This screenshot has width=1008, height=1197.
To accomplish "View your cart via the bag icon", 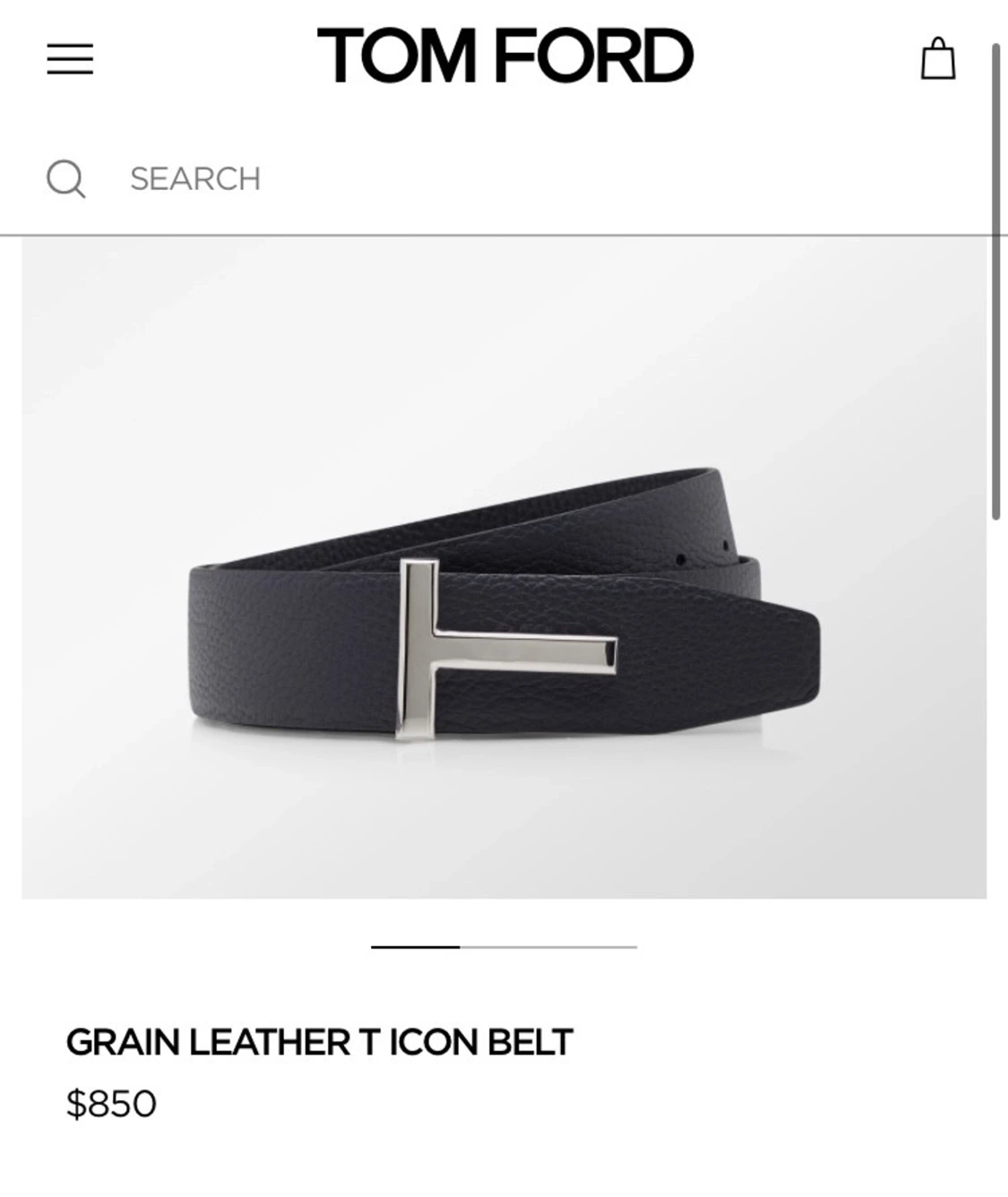I will pyautogui.click(x=939, y=56).
